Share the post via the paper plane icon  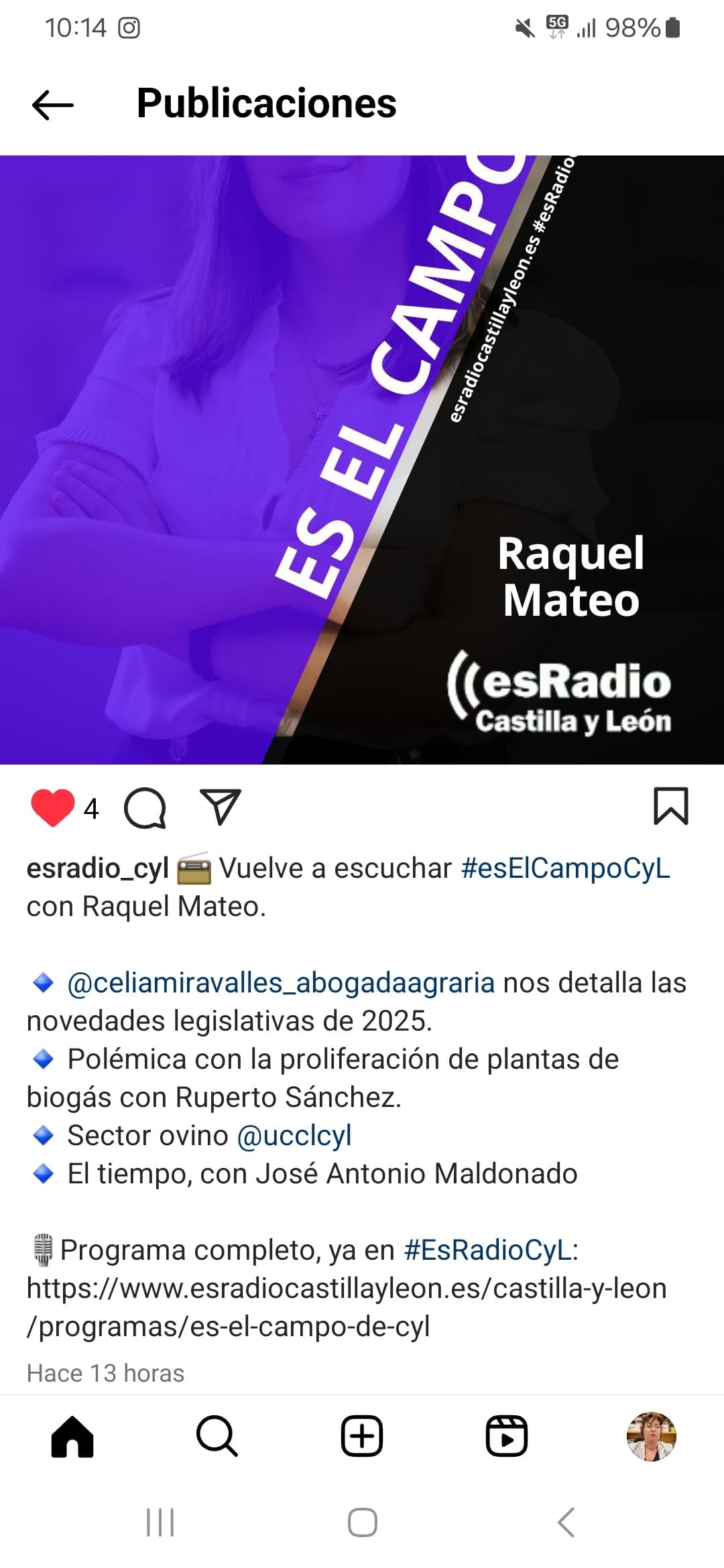click(x=220, y=807)
